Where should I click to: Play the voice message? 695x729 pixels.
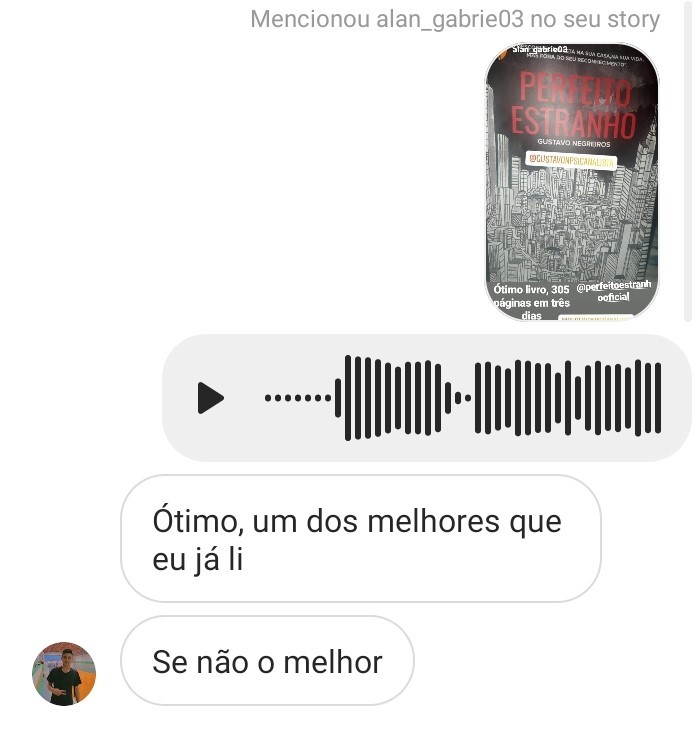[210, 398]
